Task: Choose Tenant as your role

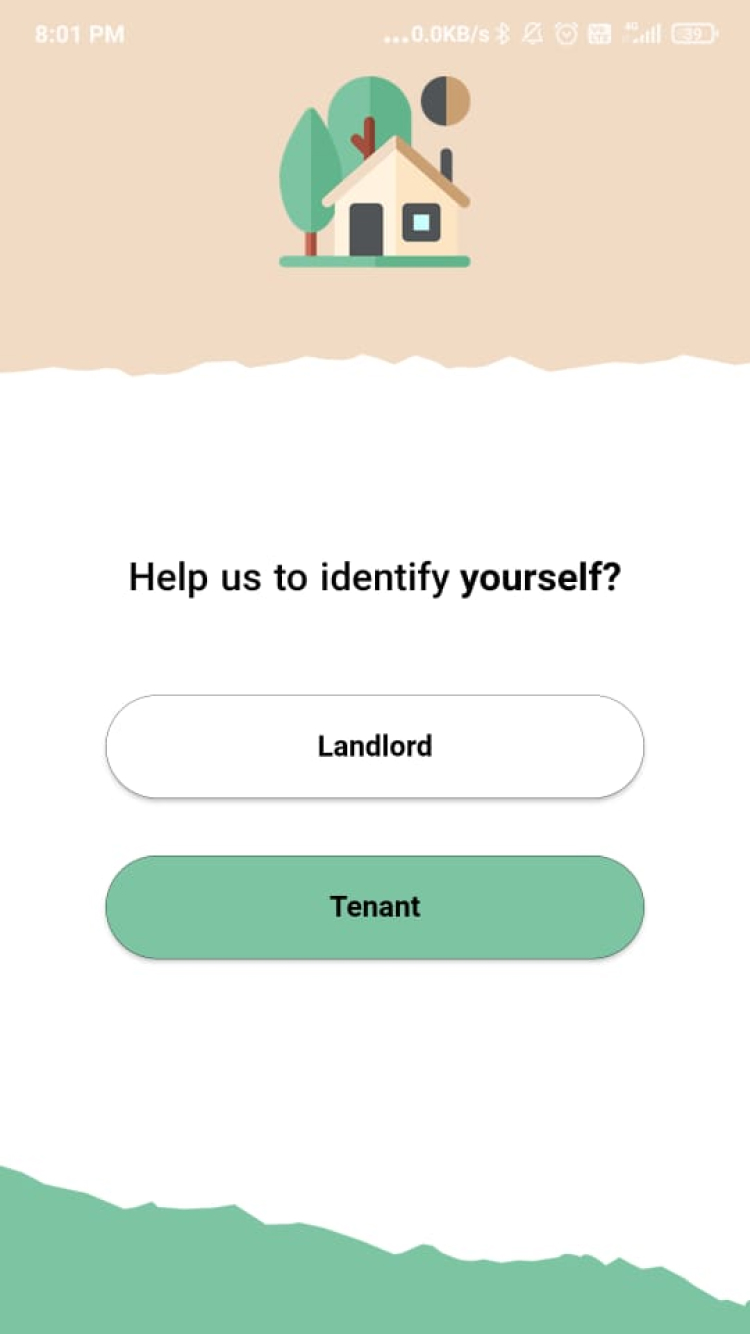Action: point(375,907)
